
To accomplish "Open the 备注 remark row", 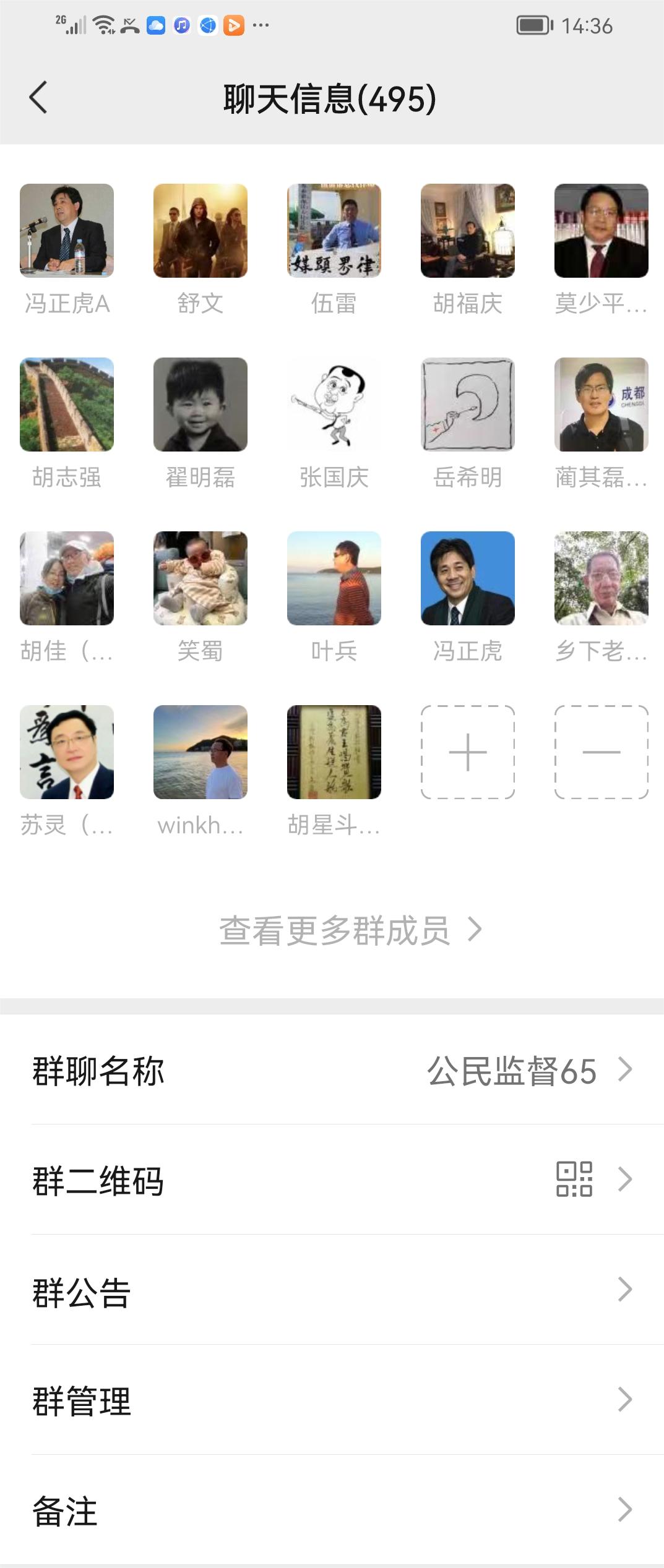I will click(x=332, y=1510).
